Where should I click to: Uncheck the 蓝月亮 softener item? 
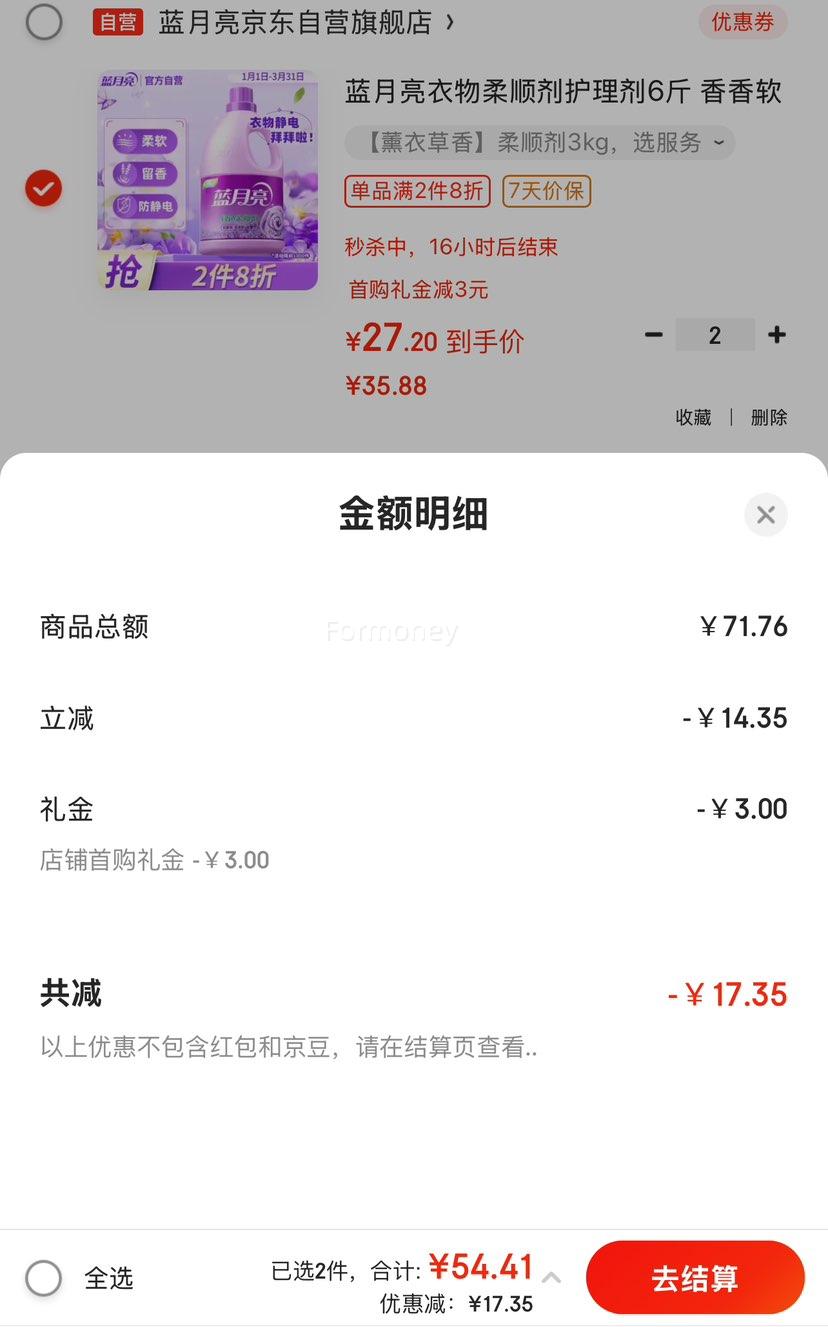click(x=44, y=188)
